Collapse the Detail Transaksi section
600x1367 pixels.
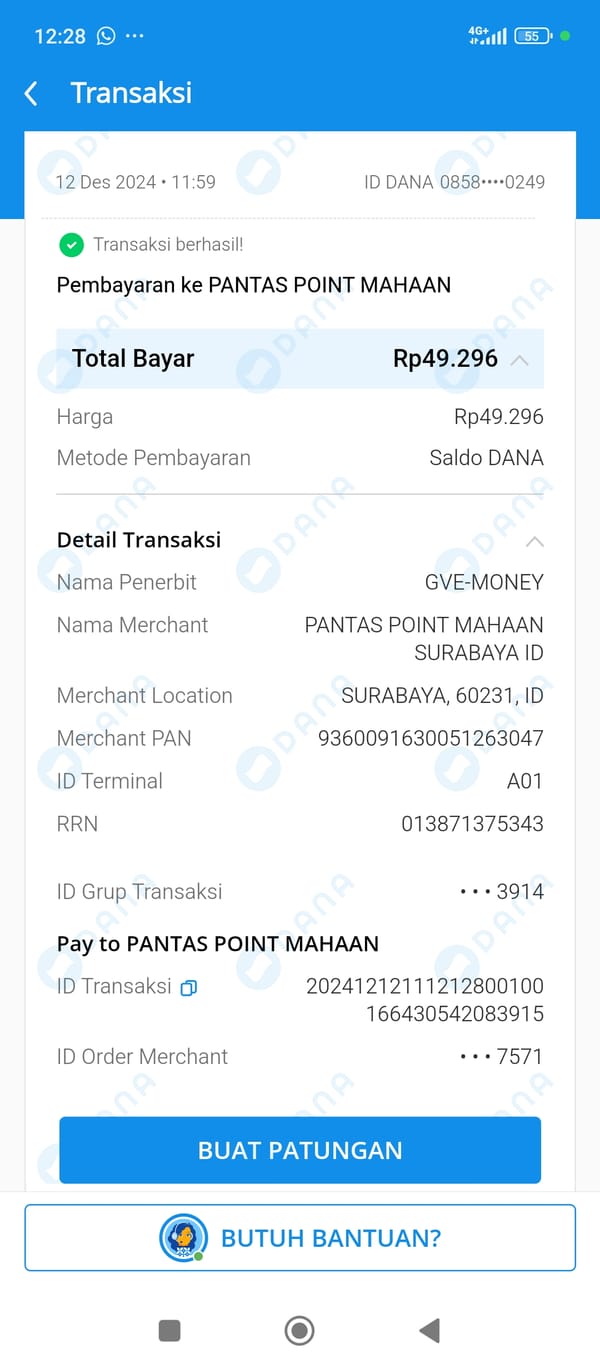(x=535, y=541)
